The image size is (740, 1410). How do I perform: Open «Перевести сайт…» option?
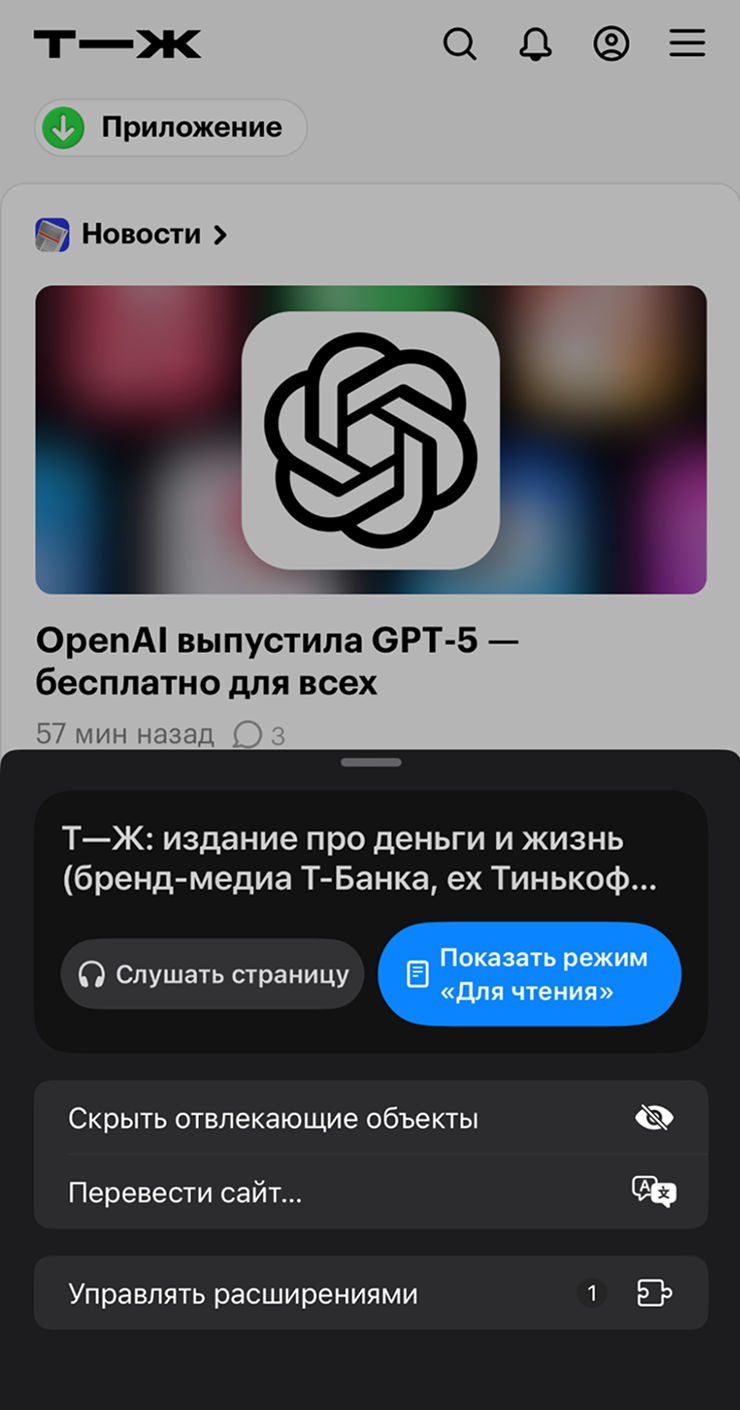(370, 1192)
